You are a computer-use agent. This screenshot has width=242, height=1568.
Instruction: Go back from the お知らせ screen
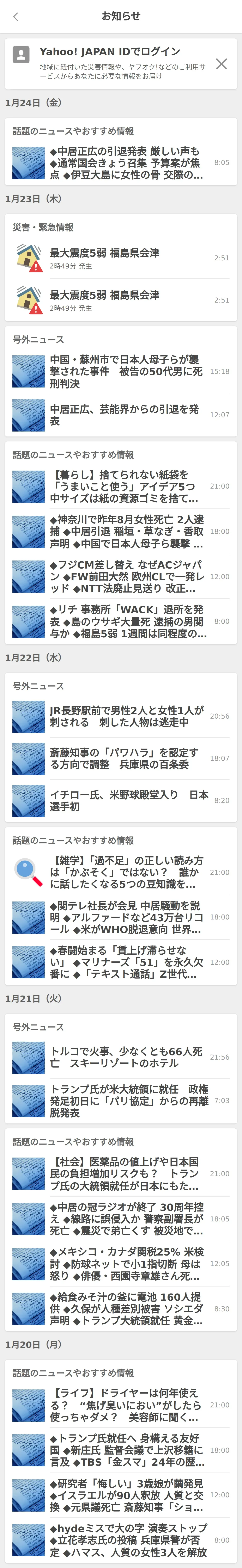click(16, 17)
